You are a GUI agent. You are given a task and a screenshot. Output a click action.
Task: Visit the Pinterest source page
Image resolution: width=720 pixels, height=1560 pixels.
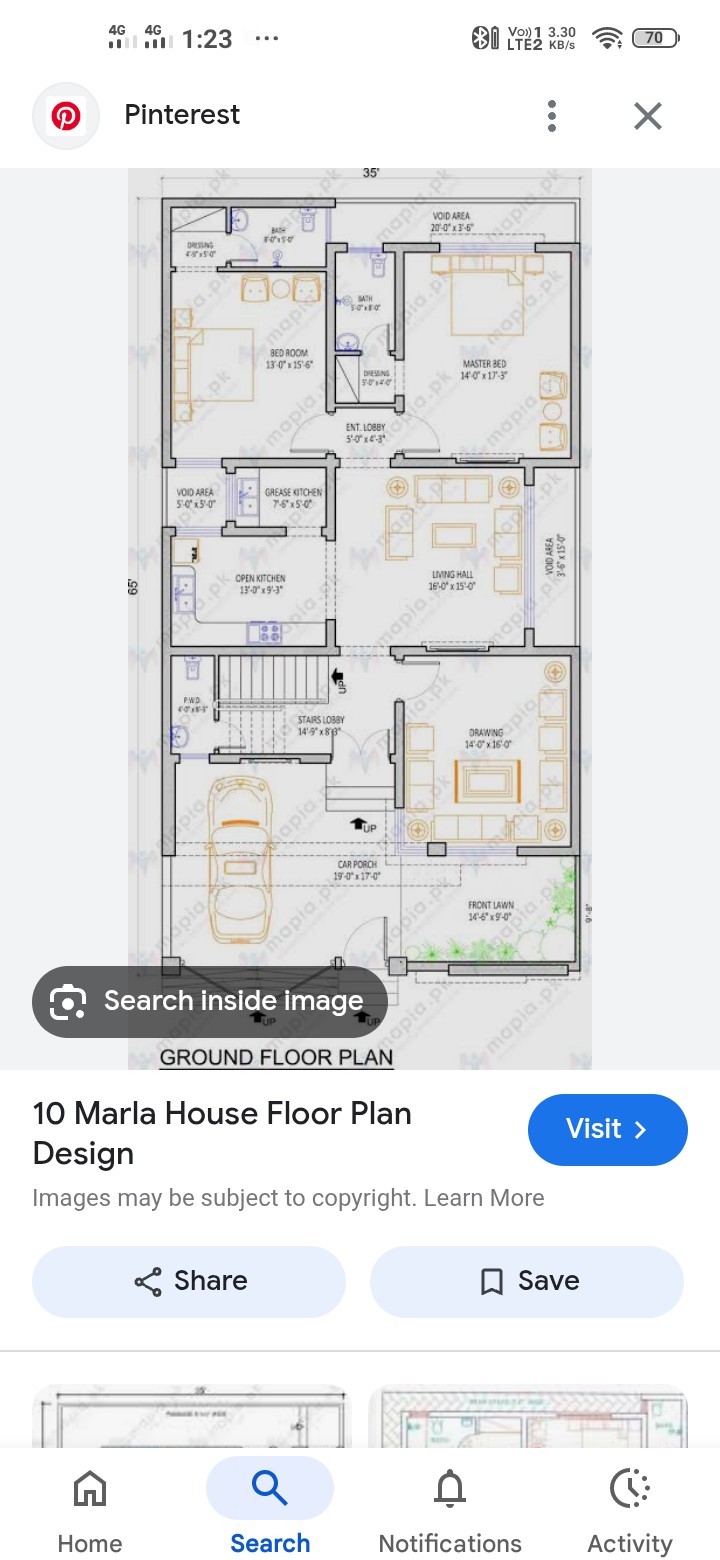tap(608, 1129)
